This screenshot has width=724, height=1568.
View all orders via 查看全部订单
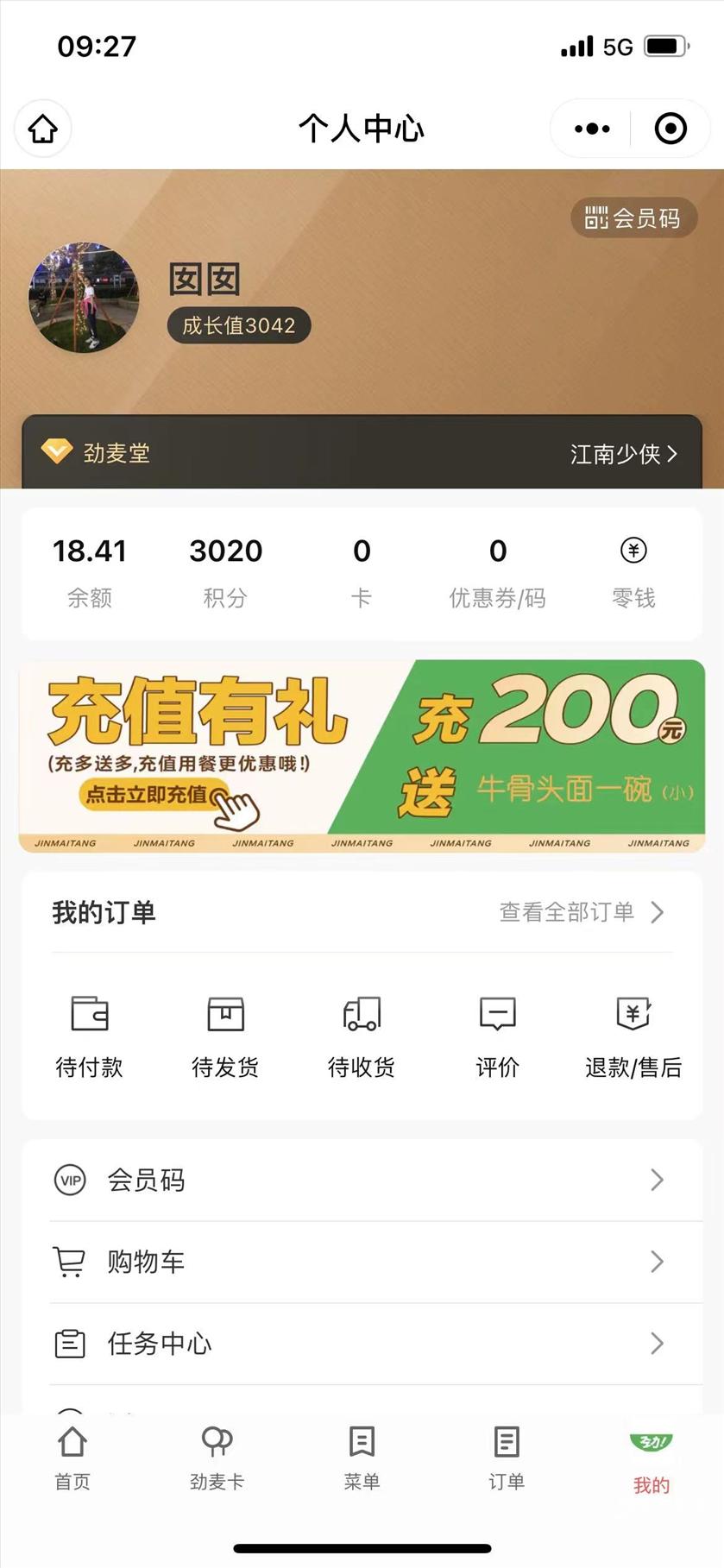580,912
